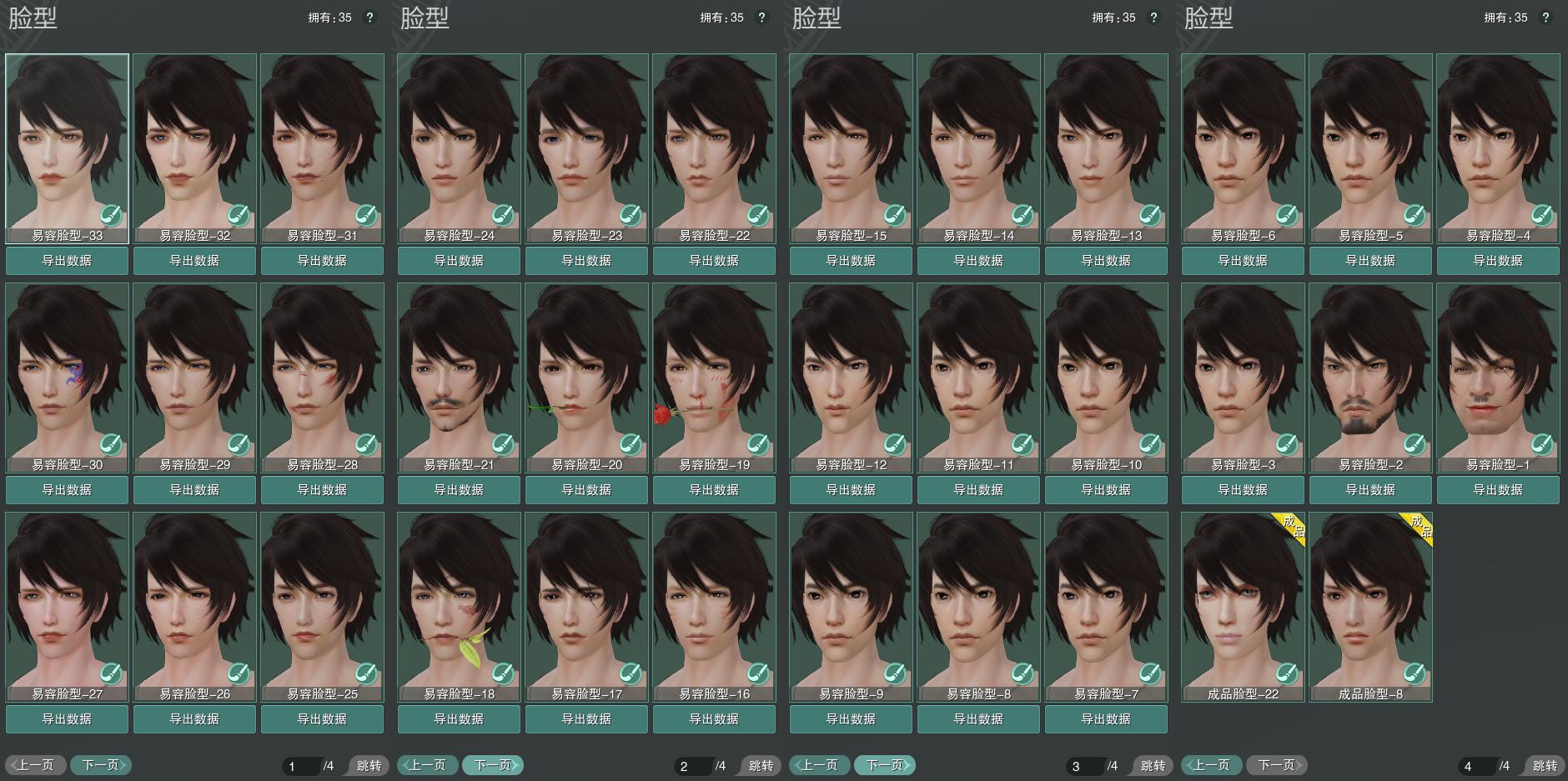Export data under 易容脸型-10
This screenshot has height=781, width=1568.
1106,490
